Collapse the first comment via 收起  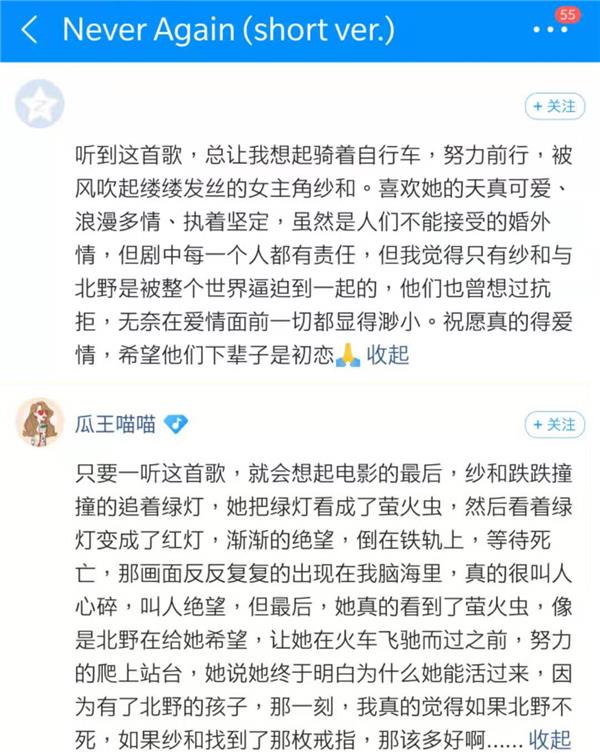[388, 355]
